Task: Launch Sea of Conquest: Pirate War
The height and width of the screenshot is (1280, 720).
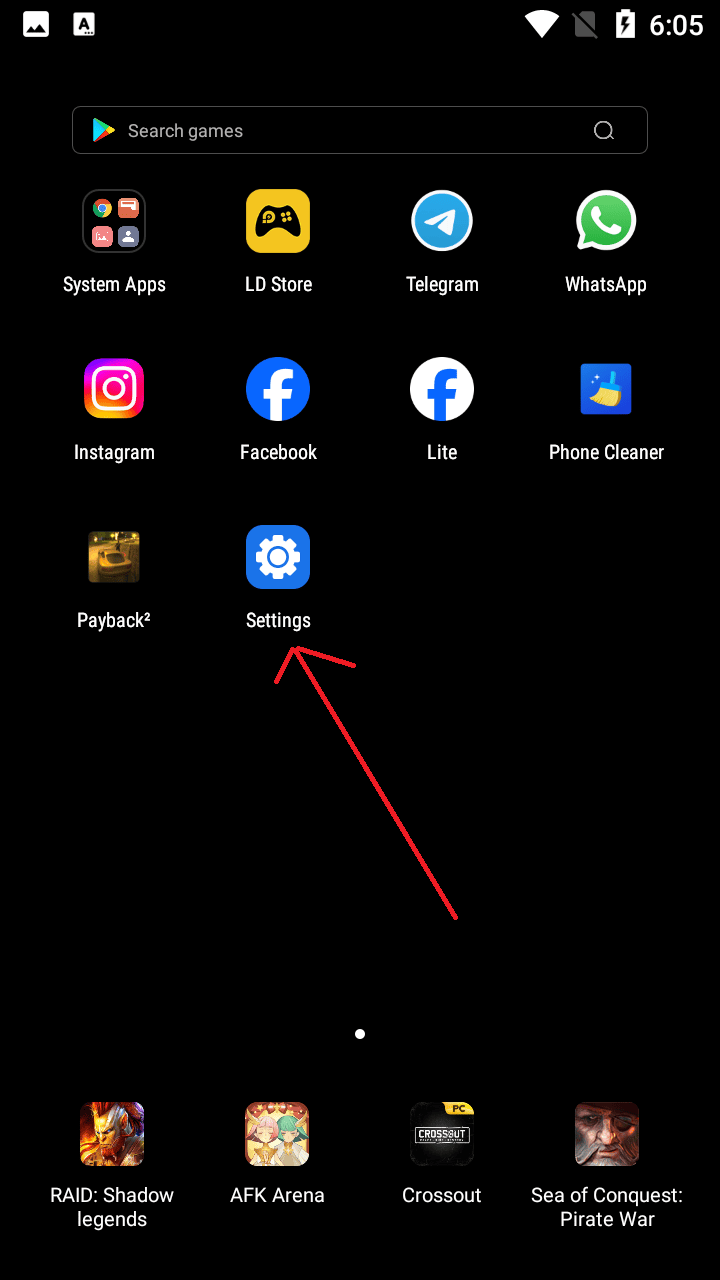Action: 607,1134
